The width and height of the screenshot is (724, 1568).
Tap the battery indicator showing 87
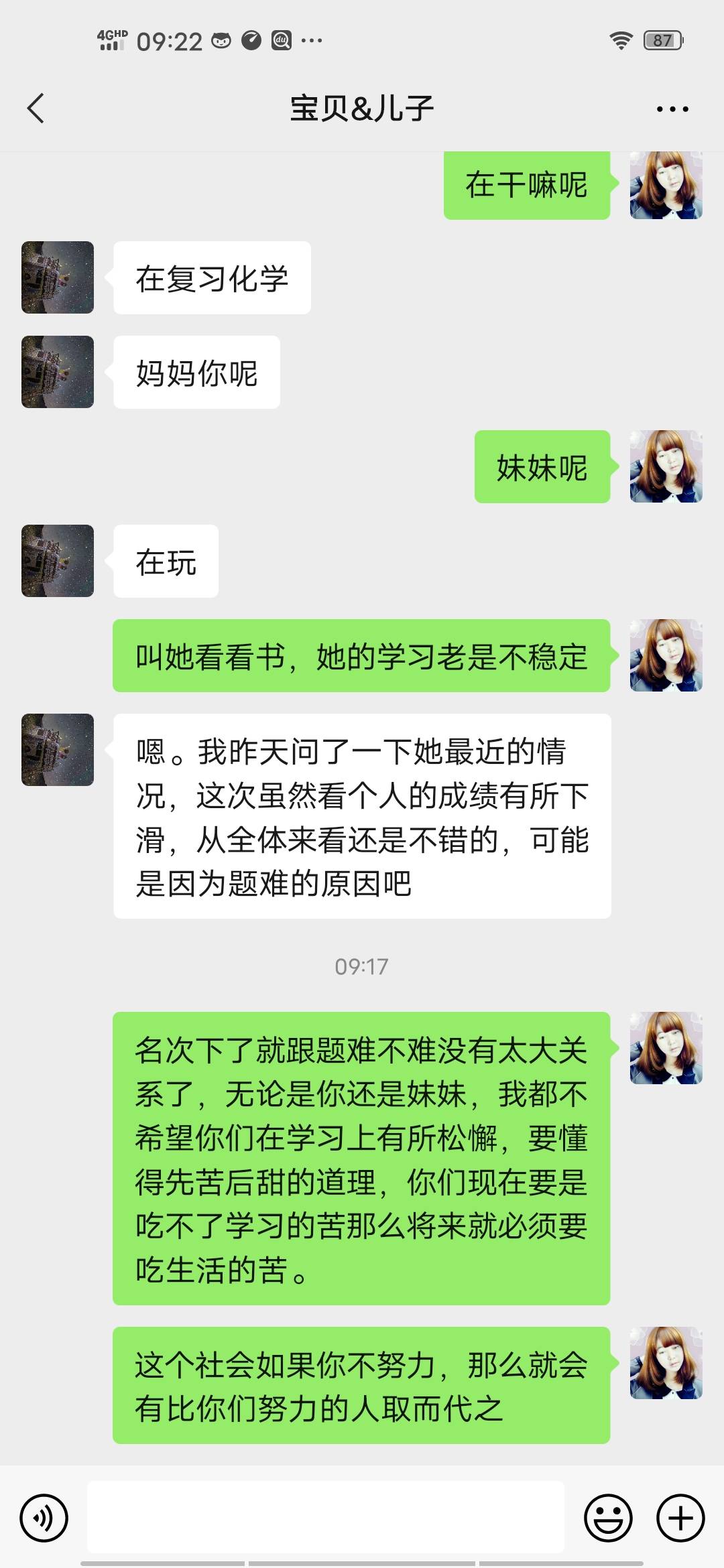(x=662, y=40)
